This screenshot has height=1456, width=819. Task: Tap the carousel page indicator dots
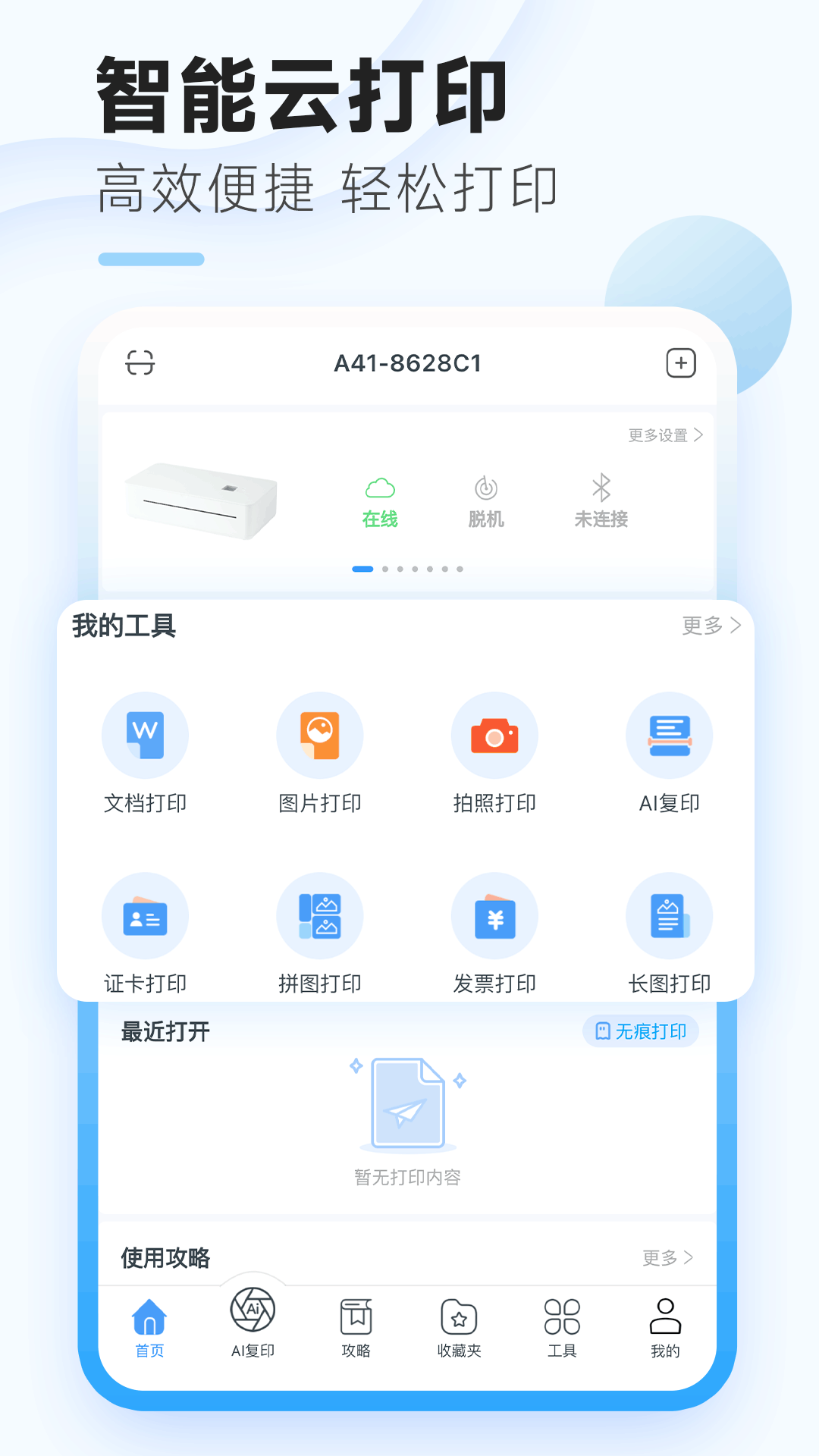pyautogui.click(x=409, y=568)
